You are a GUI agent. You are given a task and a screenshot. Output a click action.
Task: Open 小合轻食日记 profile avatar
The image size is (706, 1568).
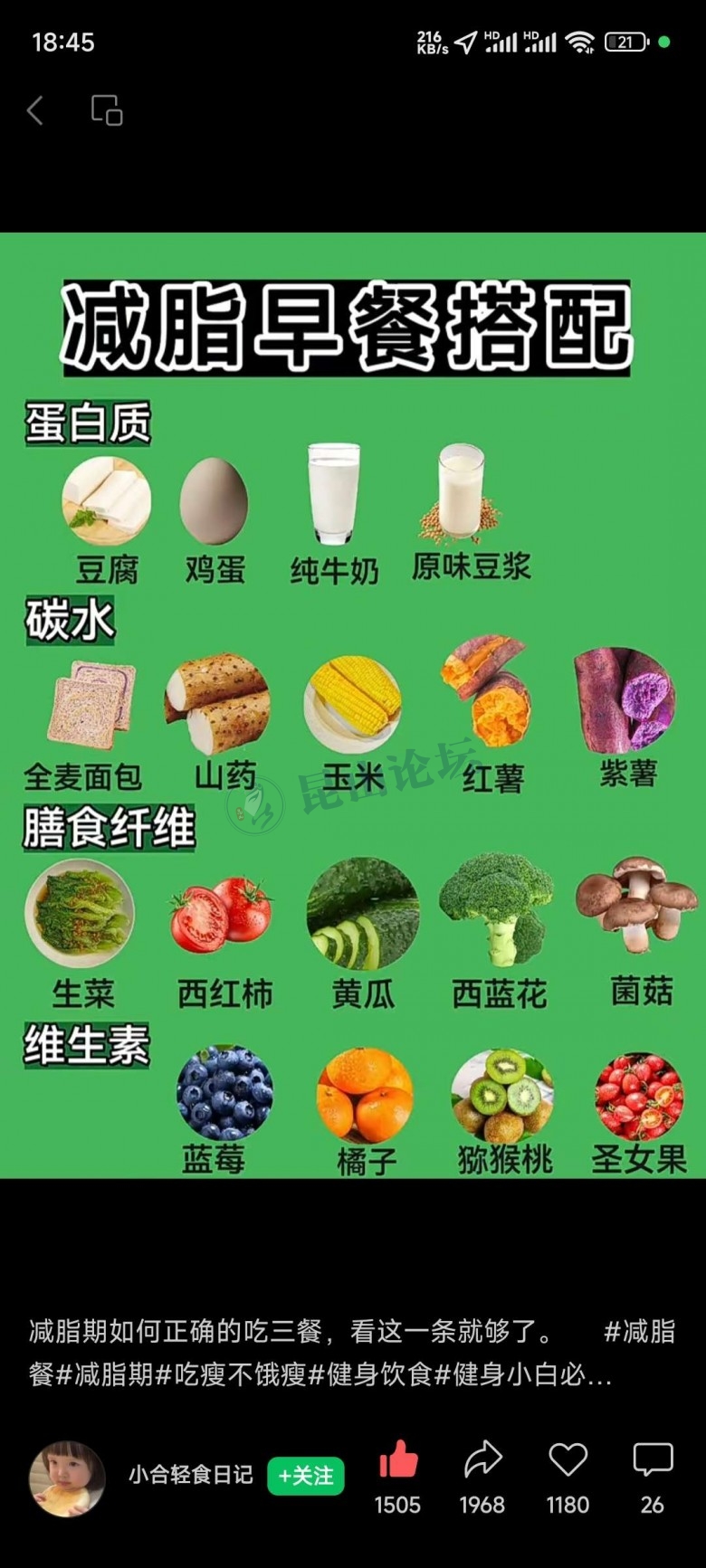[x=67, y=1478]
